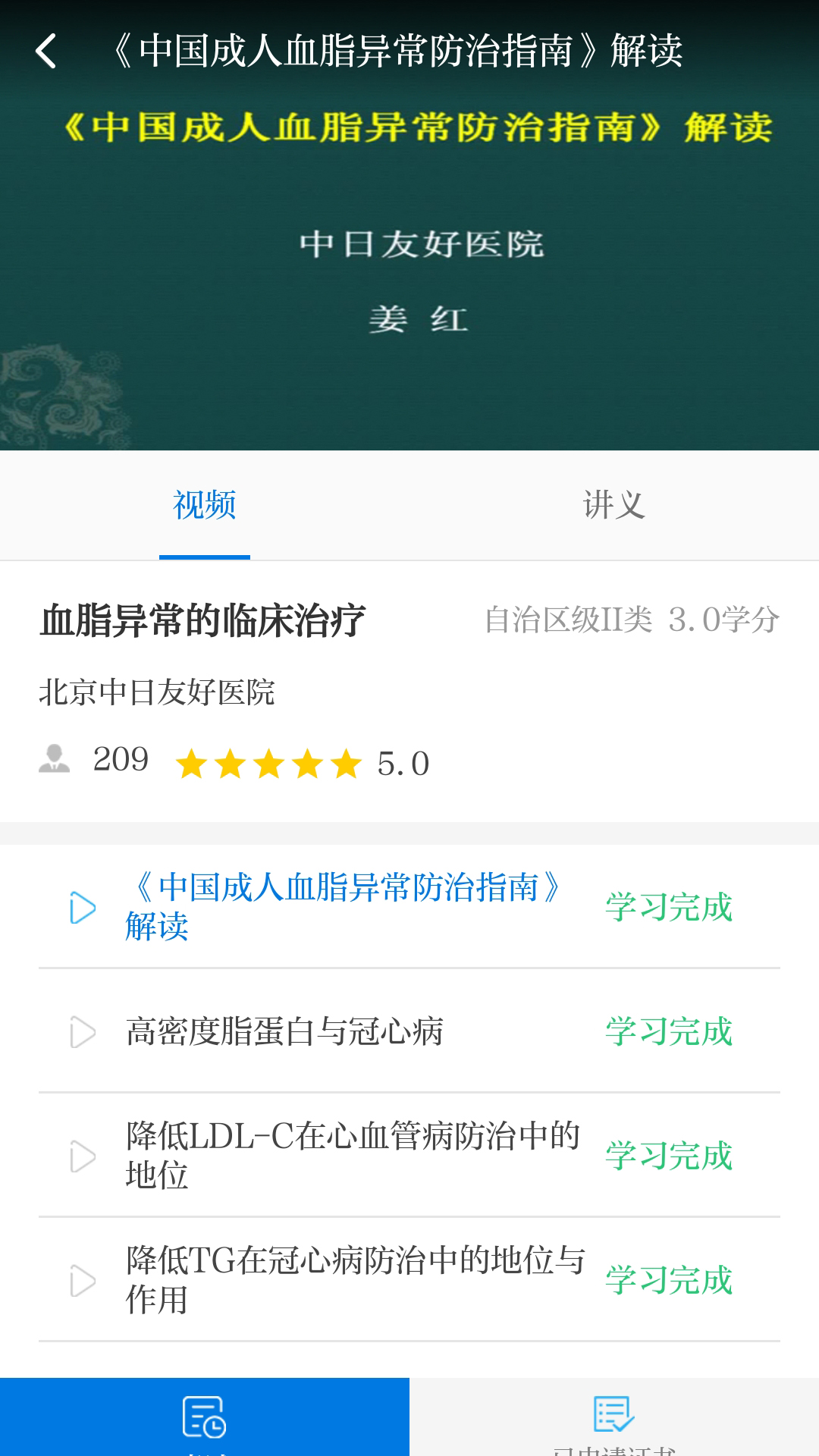Start lesson 降低TG在冠心病防治中的地位与作用

[x=355, y=1280]
